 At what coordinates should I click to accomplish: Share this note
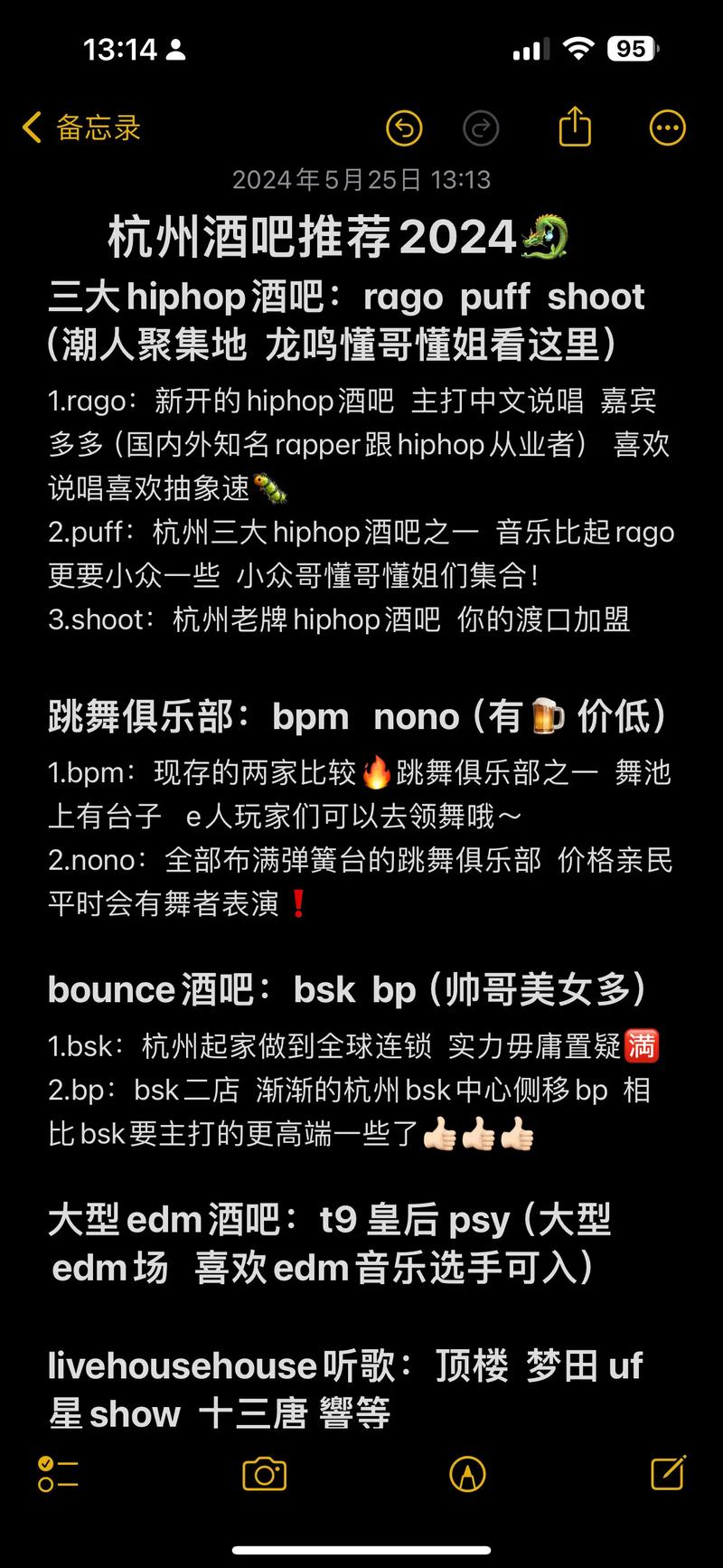pos(575,127)
